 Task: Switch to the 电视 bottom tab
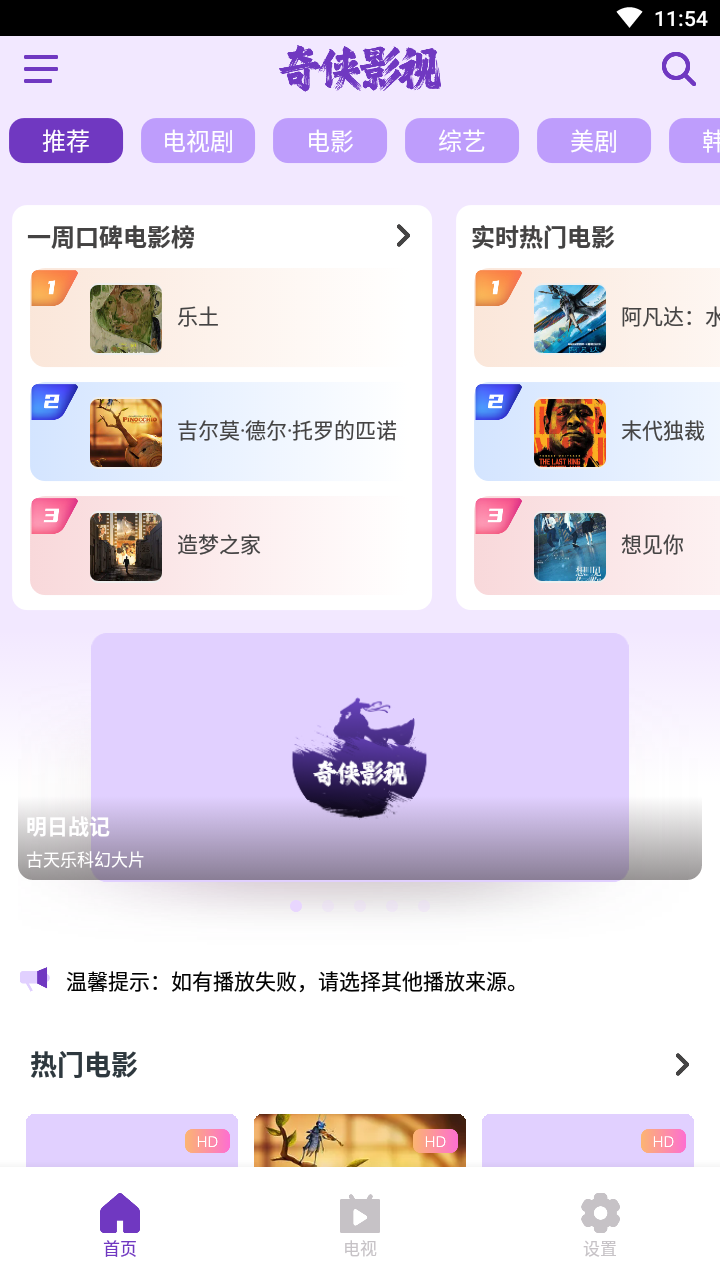pyautogui.click(x=360, y=1225)
